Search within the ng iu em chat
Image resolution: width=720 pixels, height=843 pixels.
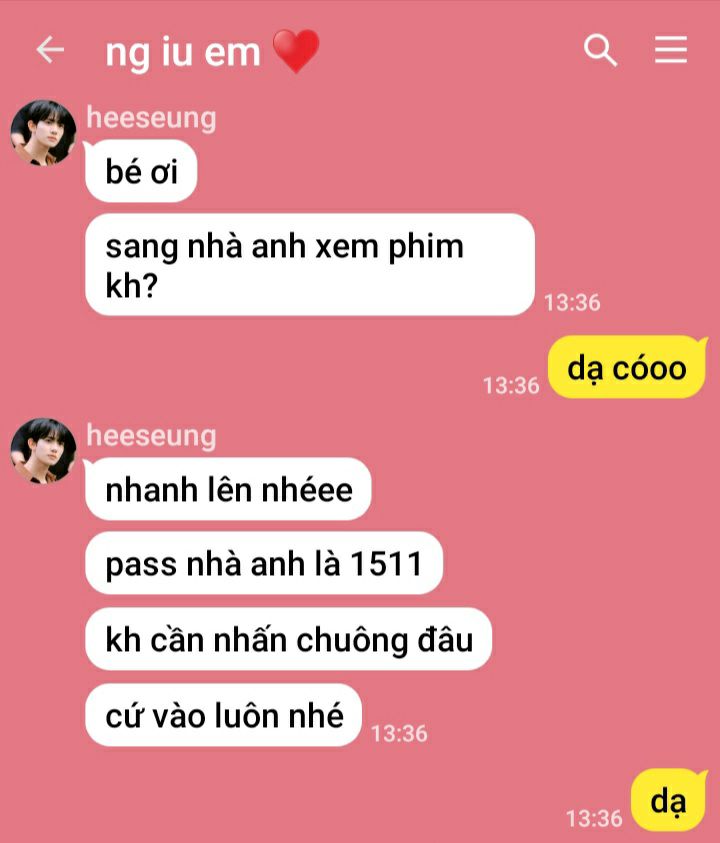tap(600, 50)
